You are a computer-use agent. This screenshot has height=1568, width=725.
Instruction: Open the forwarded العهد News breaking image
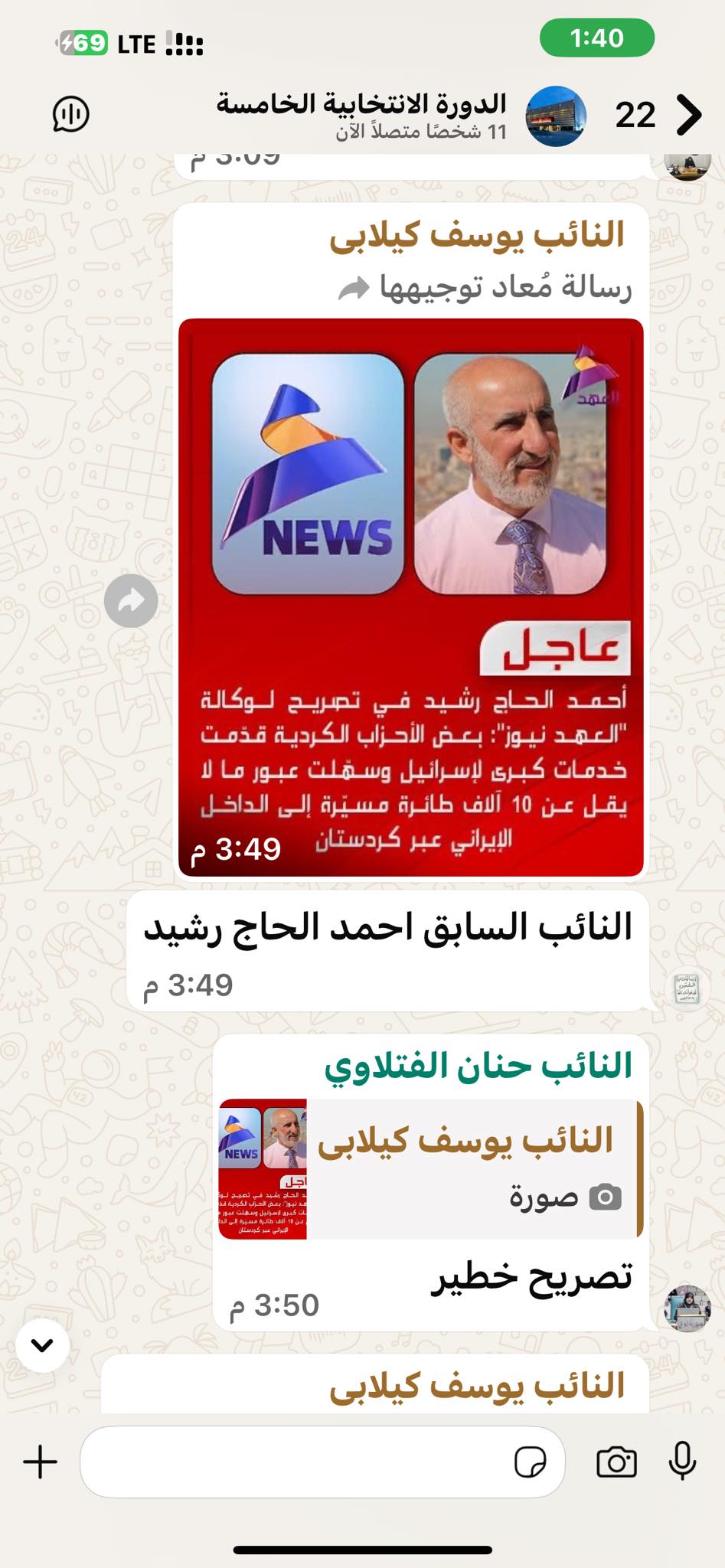[x=410, y=597]
